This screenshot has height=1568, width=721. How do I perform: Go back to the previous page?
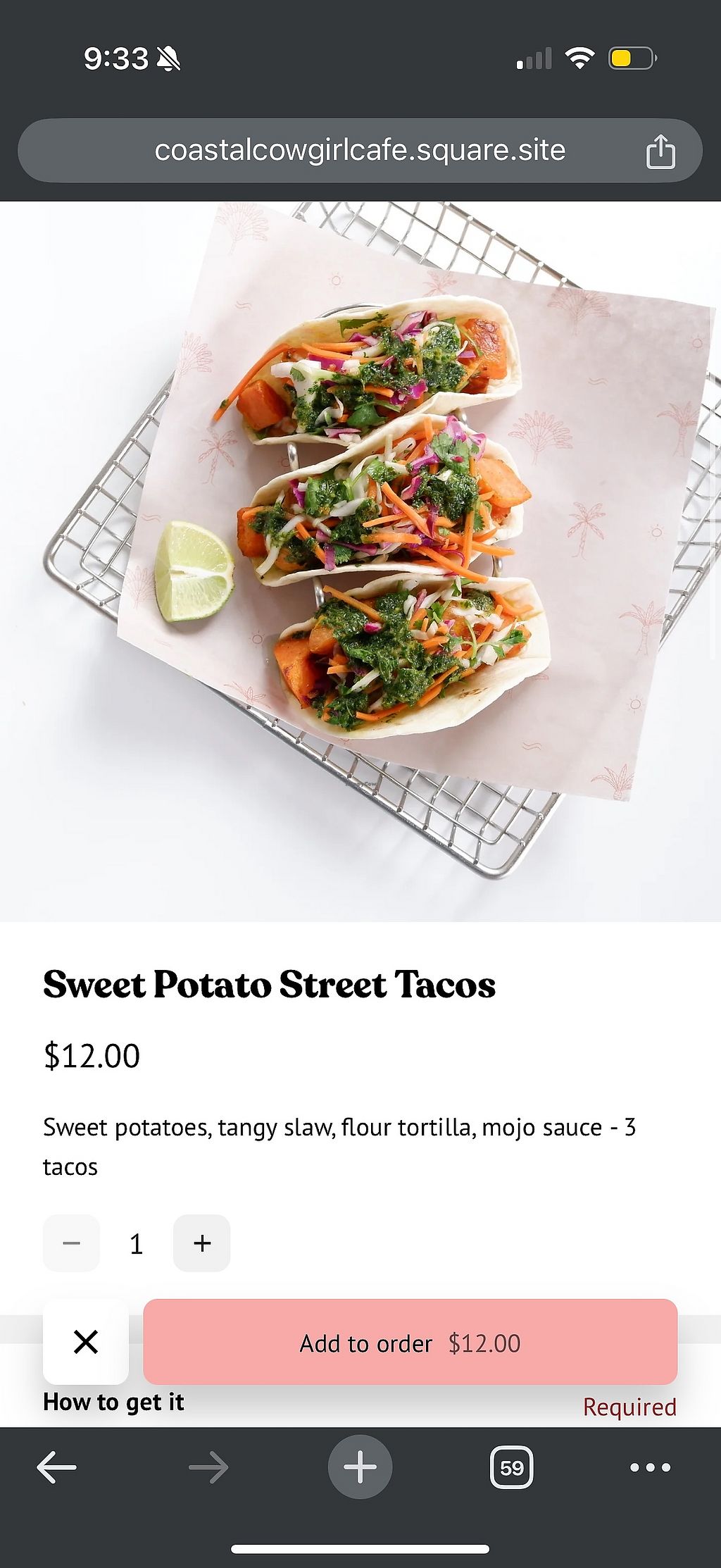(56, 1468)
